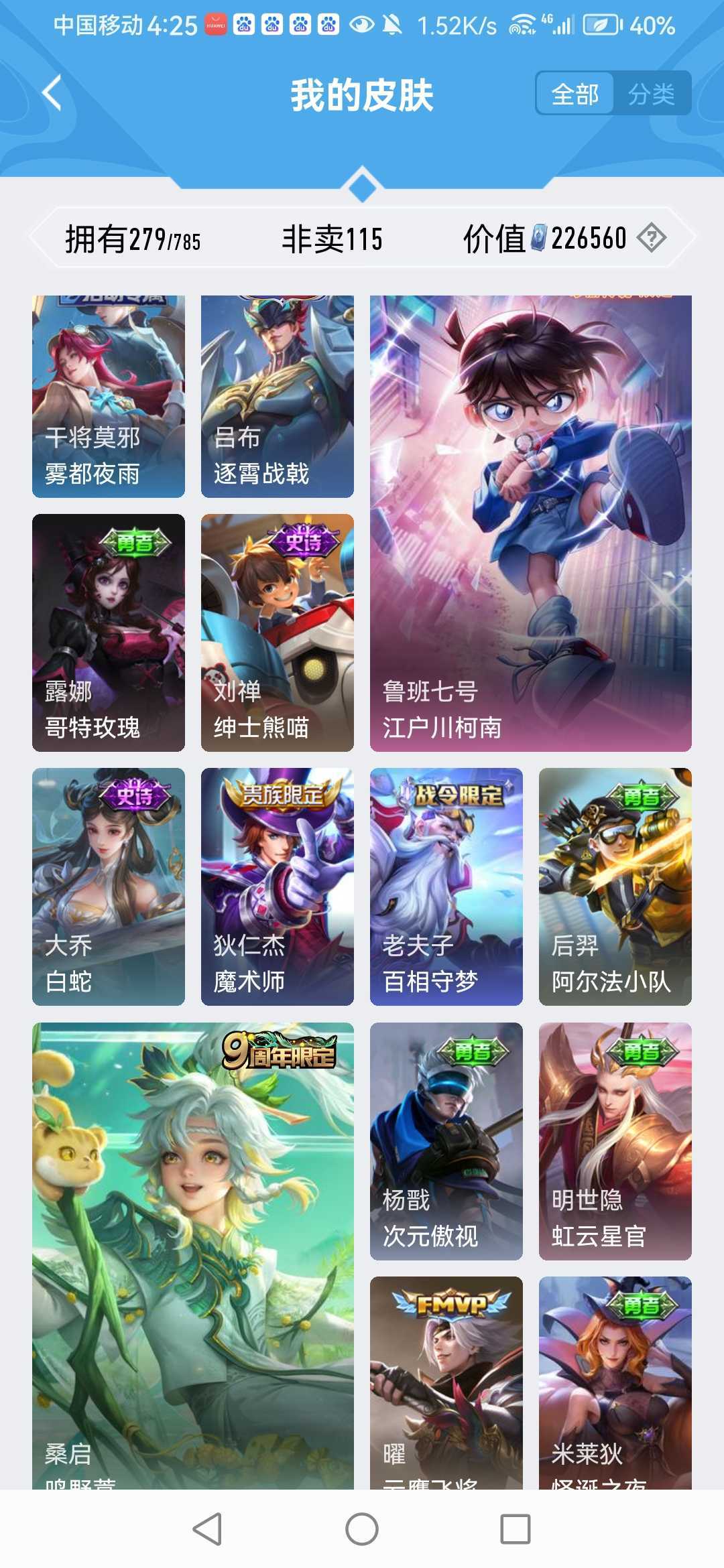Go back using the header arrow
The width and height of the screenshot is (724, 1568).
[x=52, y=92]
